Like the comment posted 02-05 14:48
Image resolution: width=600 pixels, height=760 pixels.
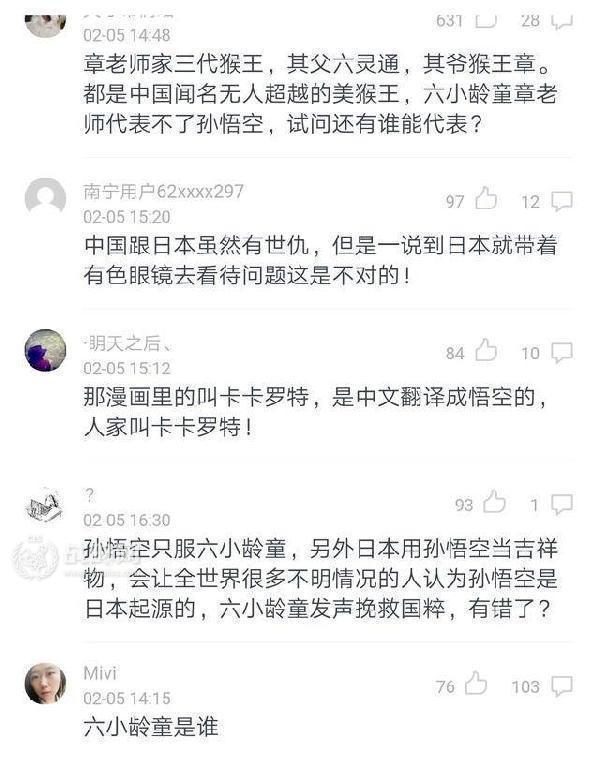pyautogui.click(x=486, y=19)
